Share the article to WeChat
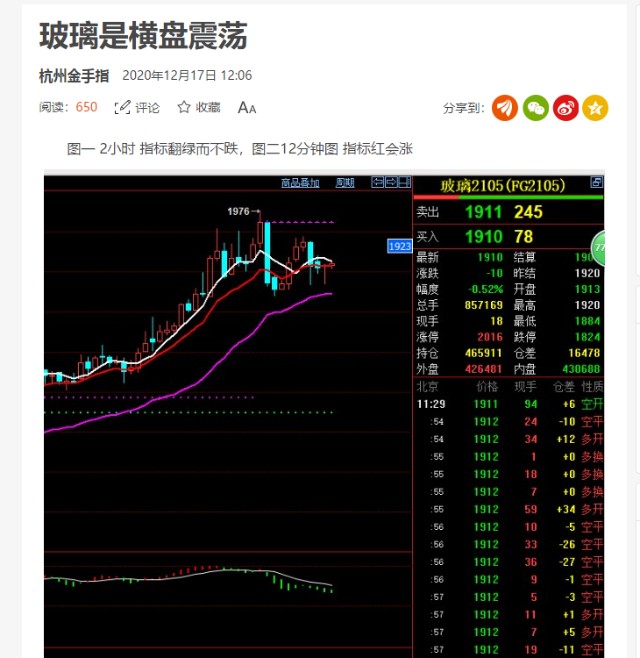The image size is (640, 658). coord(536,108)
